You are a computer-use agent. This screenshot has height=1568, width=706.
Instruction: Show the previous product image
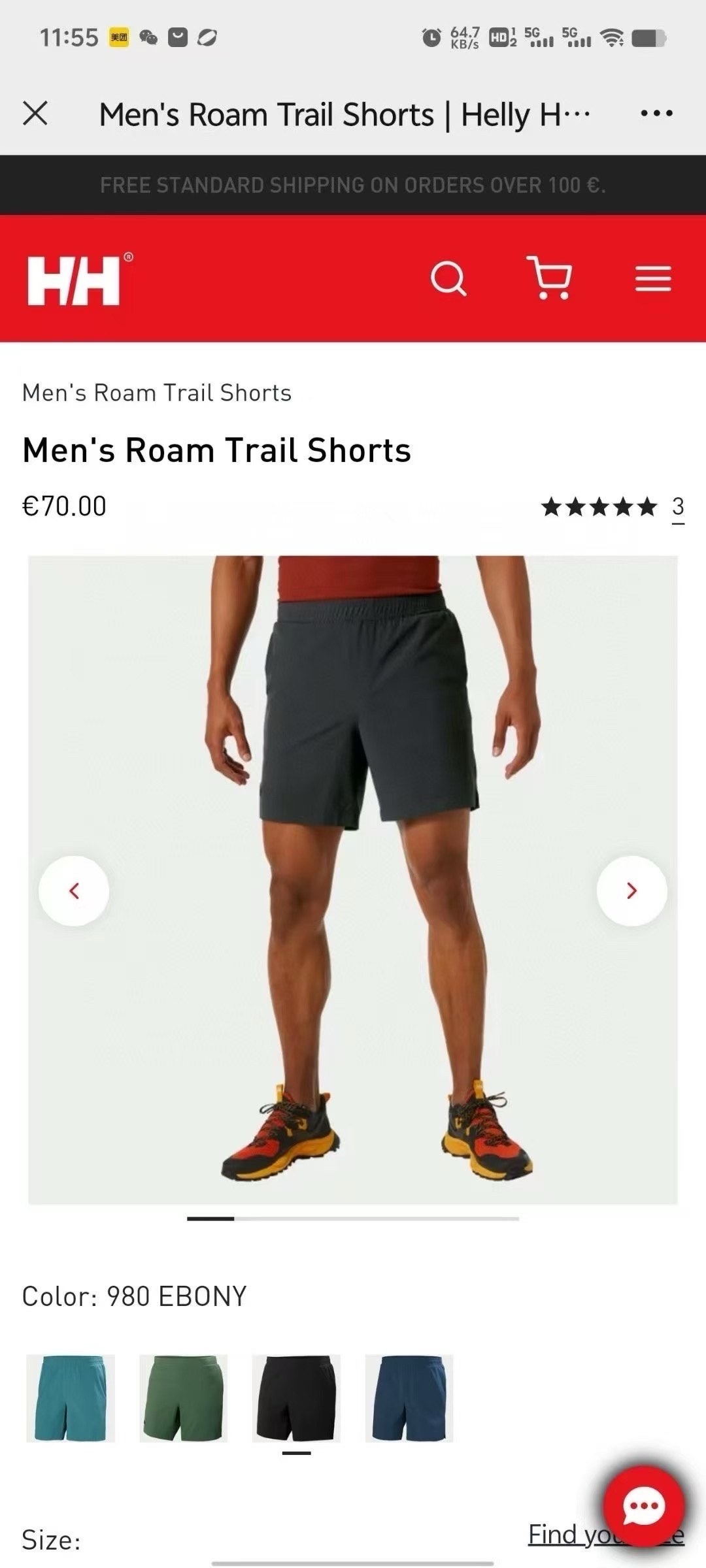[74, 890]
